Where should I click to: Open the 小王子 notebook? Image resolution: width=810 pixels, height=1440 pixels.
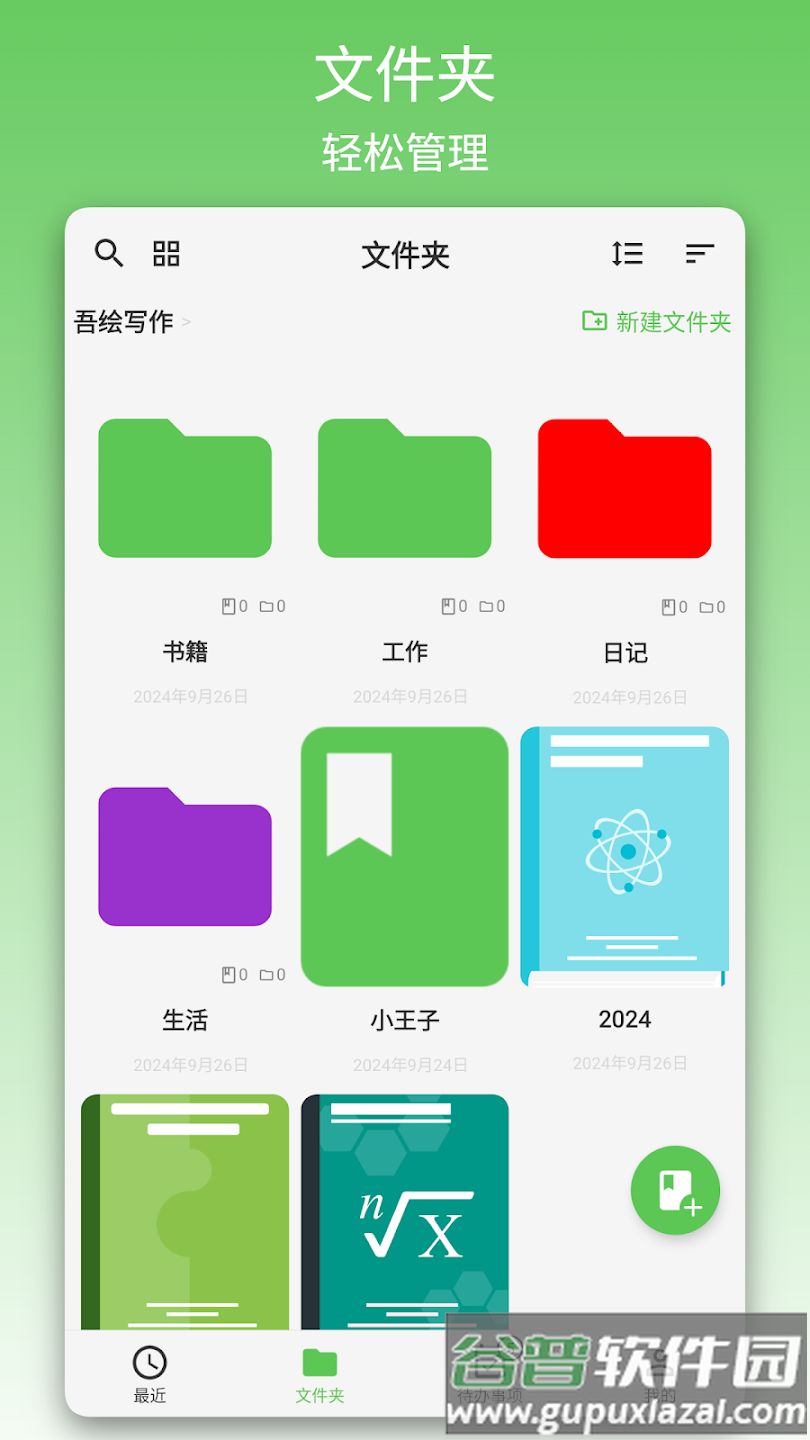[x=405, y=855]
